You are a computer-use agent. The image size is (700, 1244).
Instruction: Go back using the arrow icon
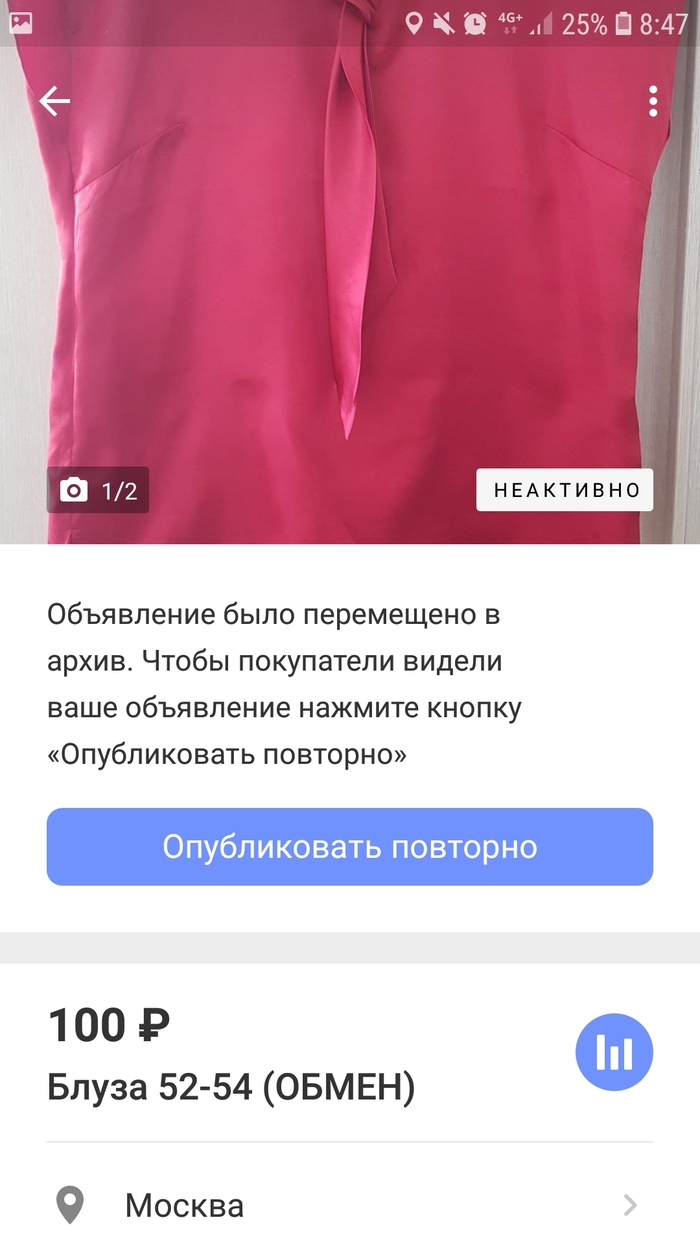click(55, 101)
